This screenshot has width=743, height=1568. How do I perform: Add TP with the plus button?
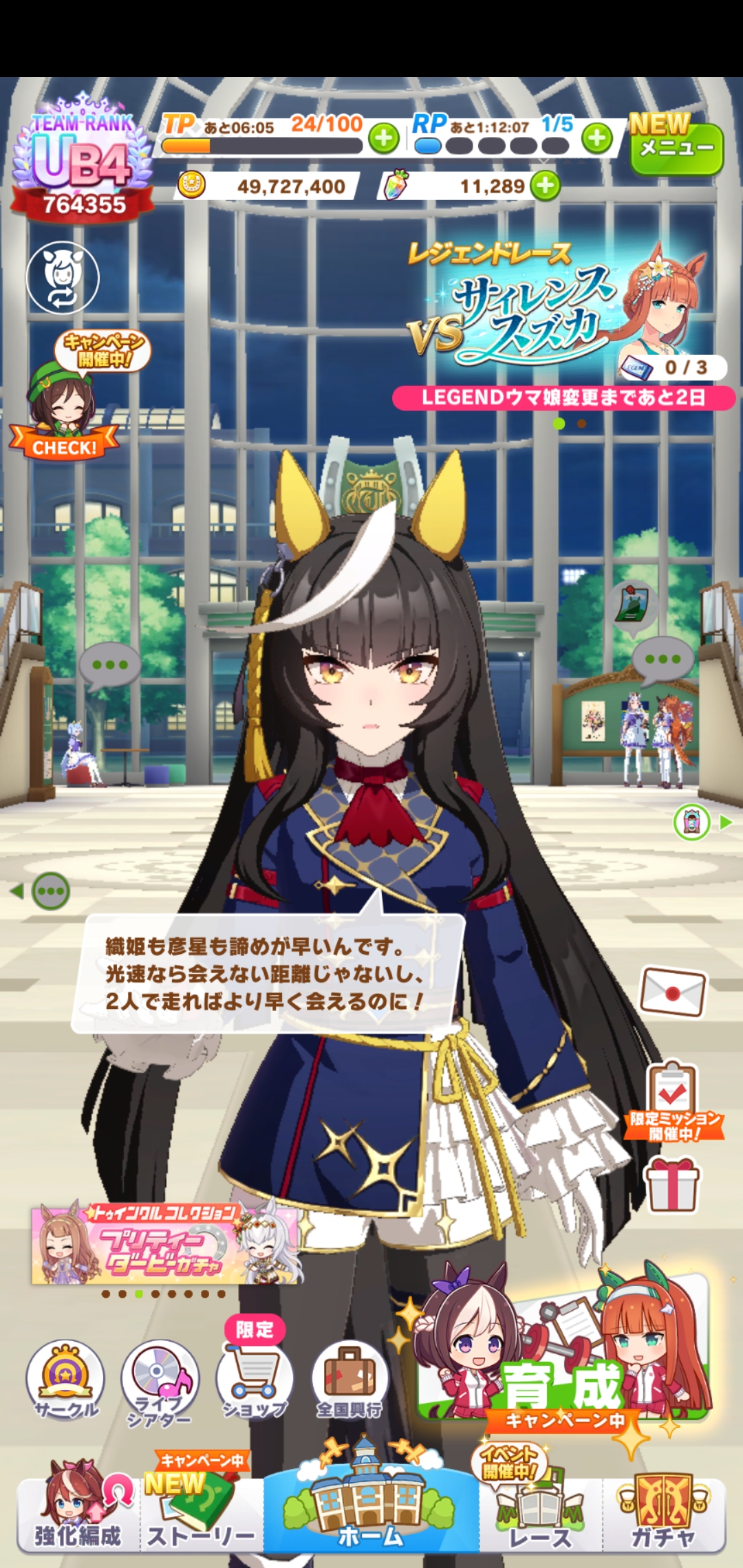pos(384,138)
